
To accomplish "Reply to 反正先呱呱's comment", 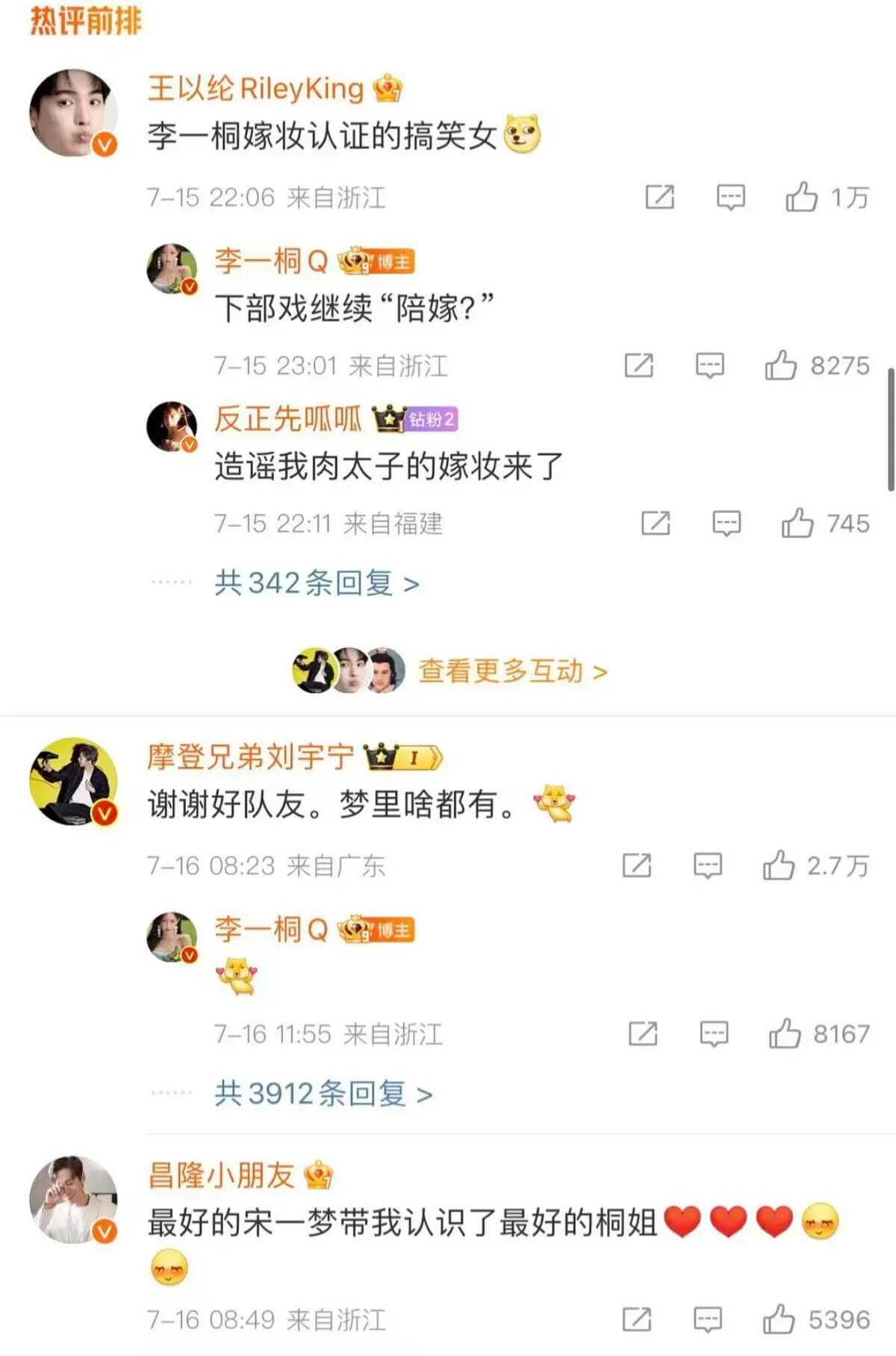I will 726,523.
